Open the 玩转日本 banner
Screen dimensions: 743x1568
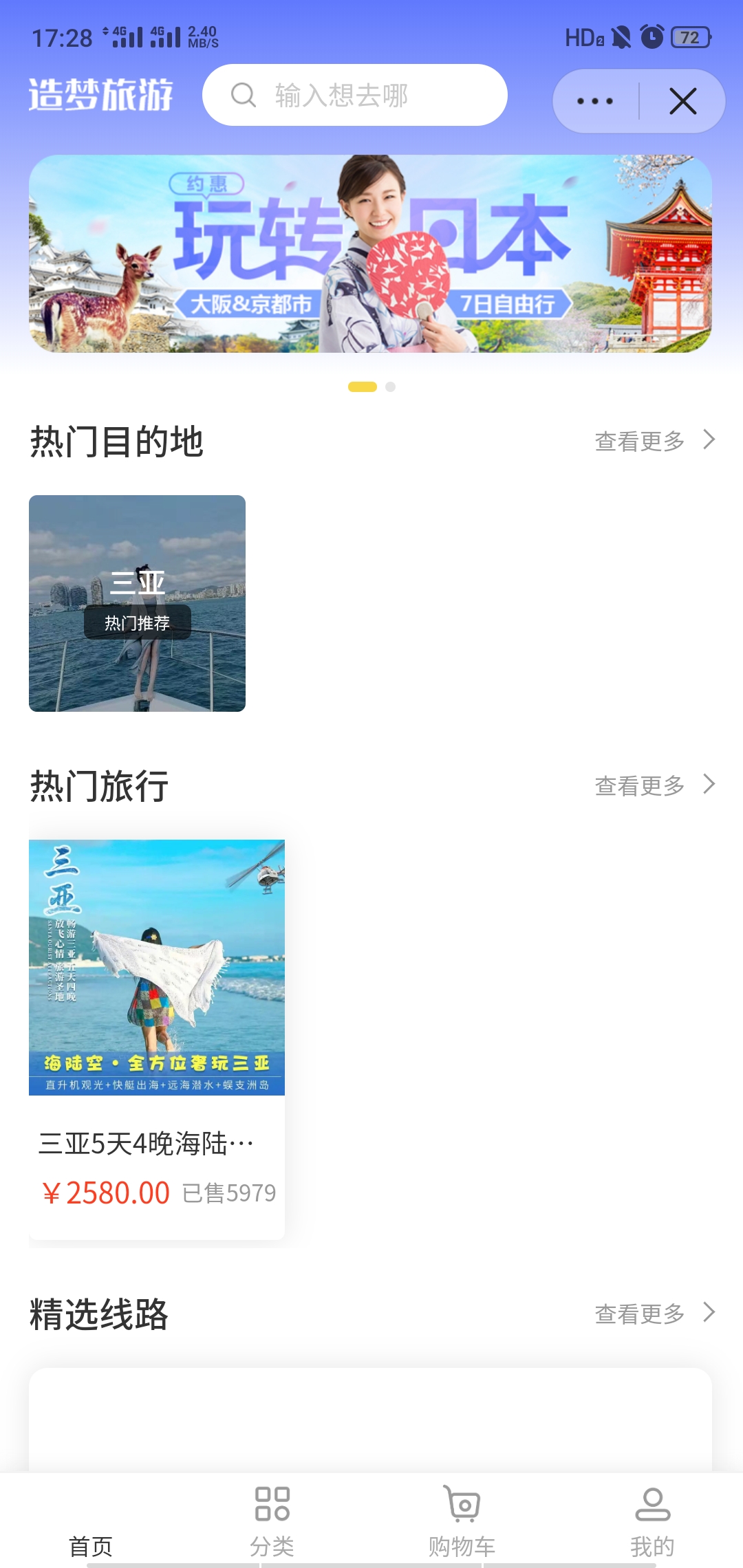370,254
